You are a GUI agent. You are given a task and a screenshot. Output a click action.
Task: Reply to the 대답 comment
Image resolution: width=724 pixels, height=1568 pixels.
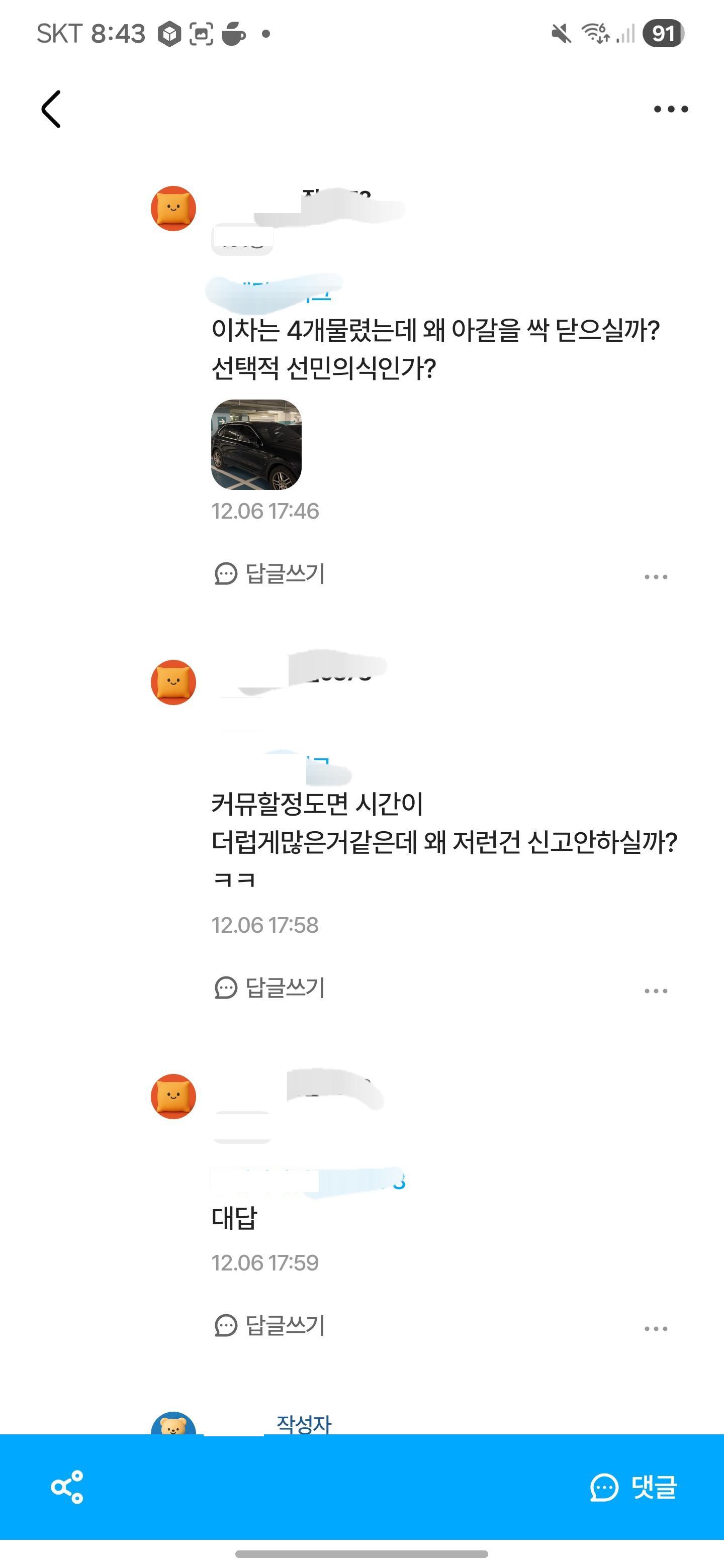(270, 1325)
